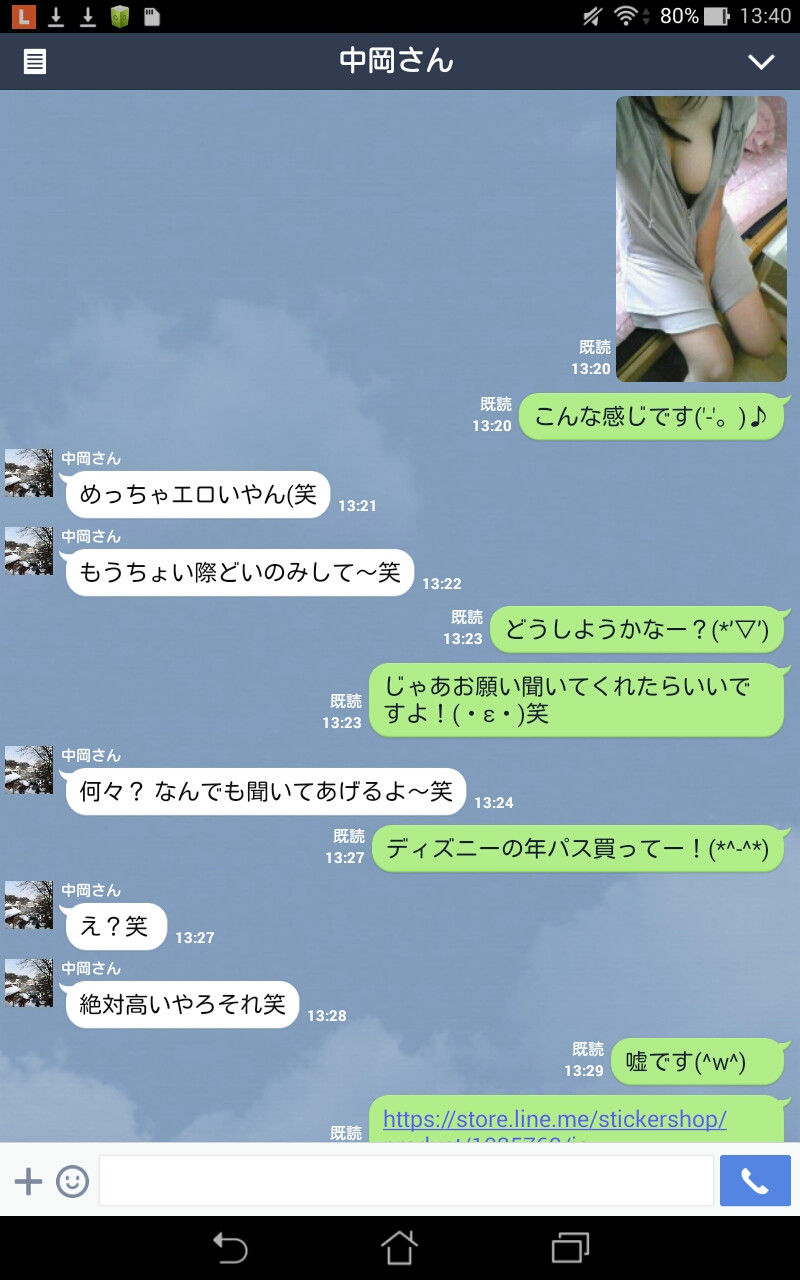Tap the Android recent apps icon

[x=568, y=1249]
